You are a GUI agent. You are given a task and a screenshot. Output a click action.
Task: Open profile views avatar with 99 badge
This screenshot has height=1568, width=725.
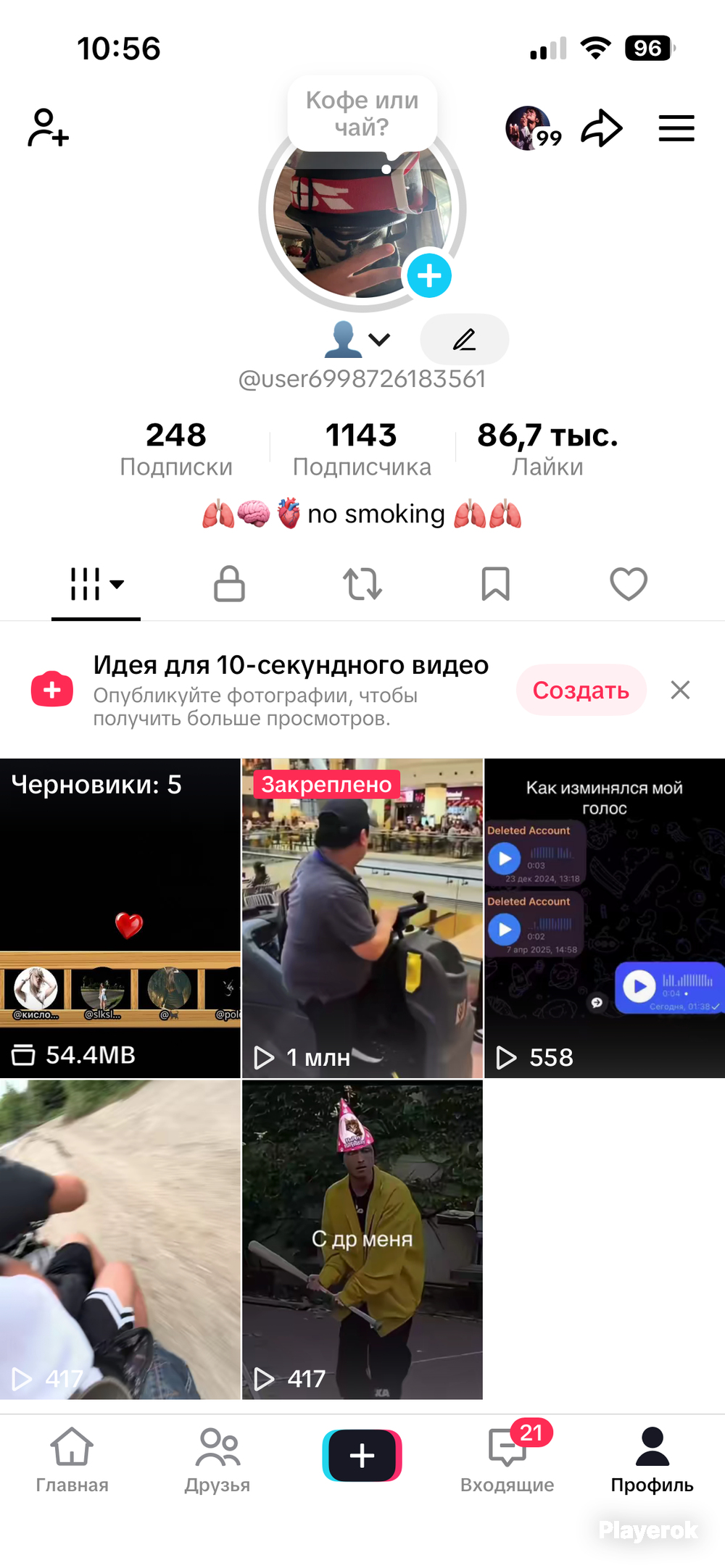(x=533, y=128)
